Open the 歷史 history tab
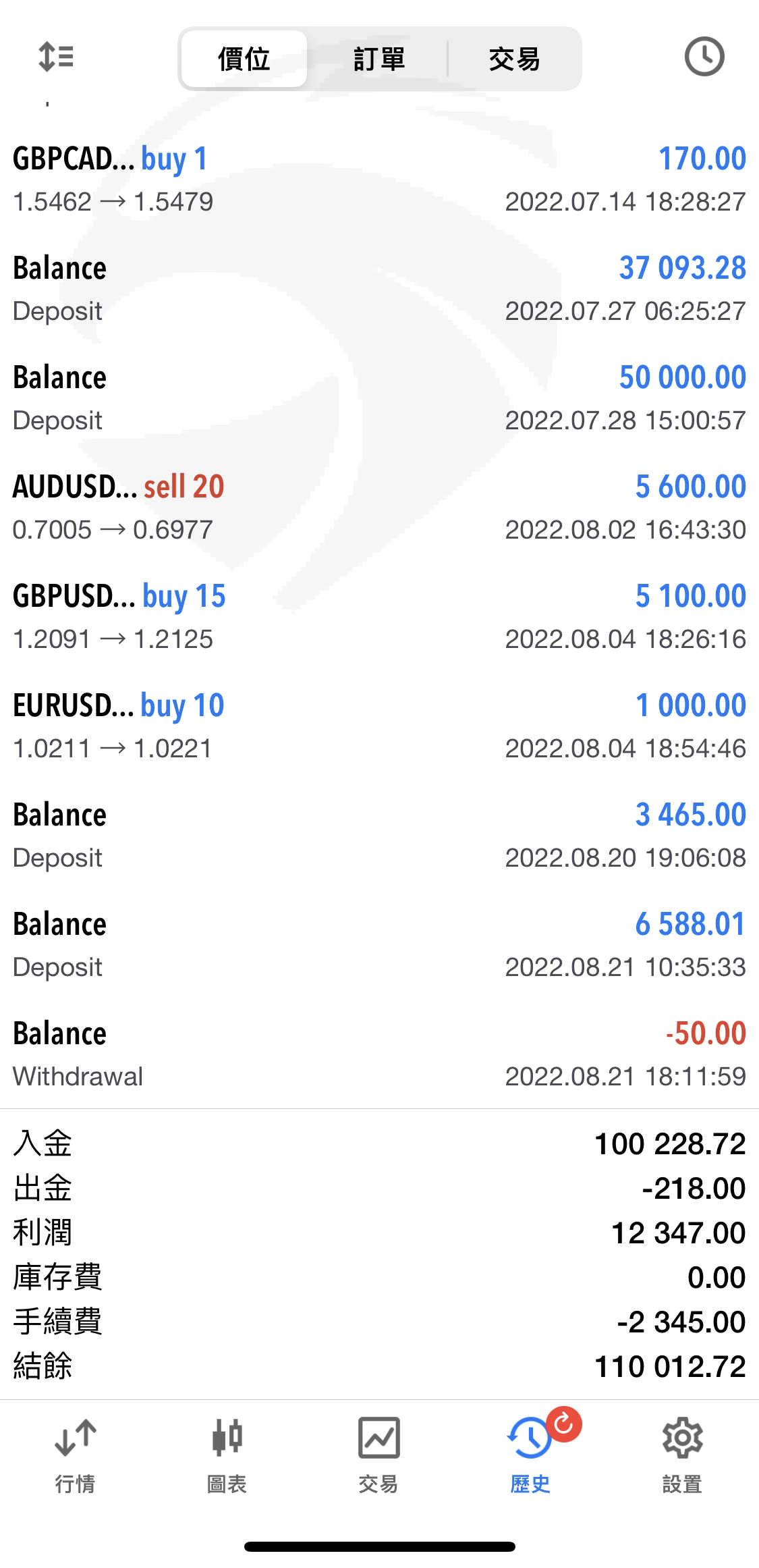Viewport: 759px width, 1568px height. click(530, 1454)
